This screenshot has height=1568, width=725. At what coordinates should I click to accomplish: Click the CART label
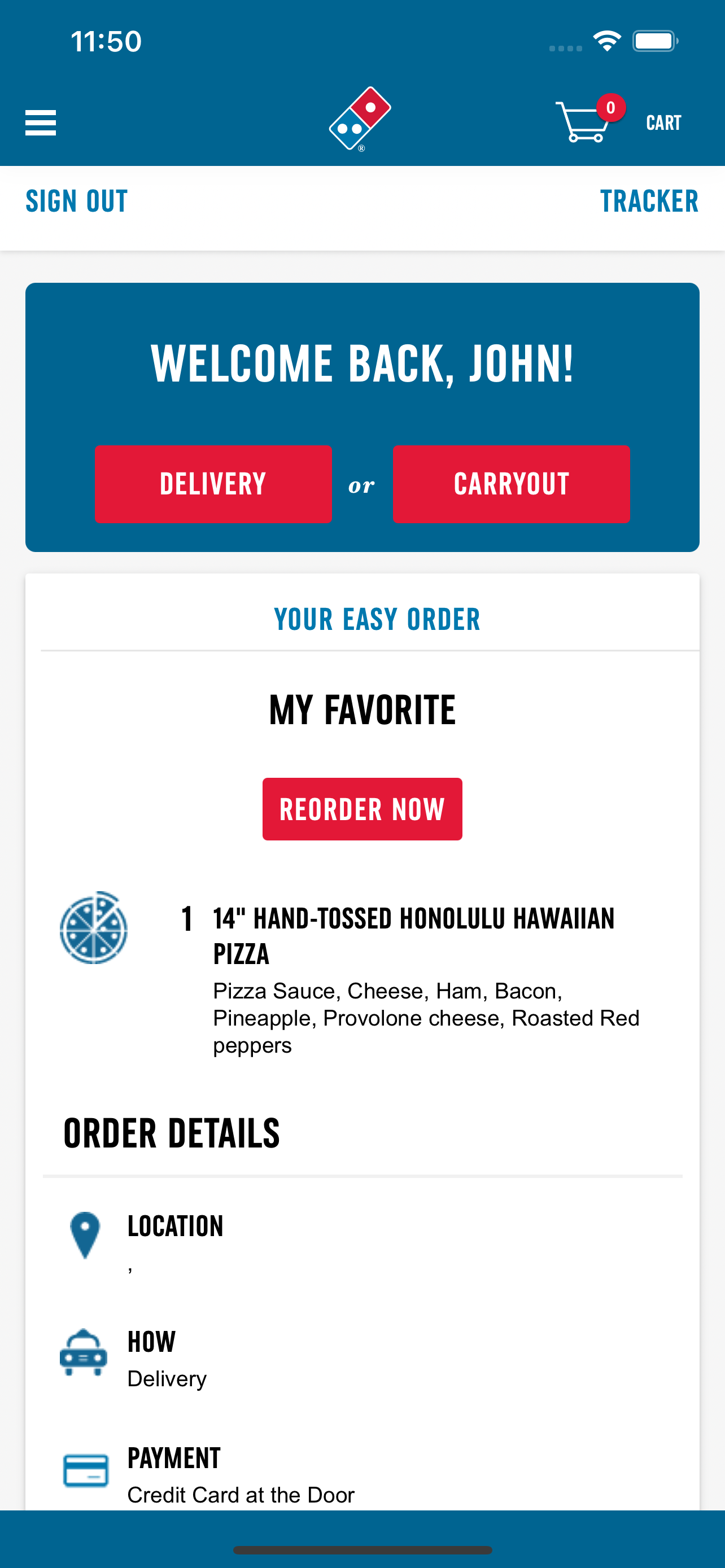(663, 122)
